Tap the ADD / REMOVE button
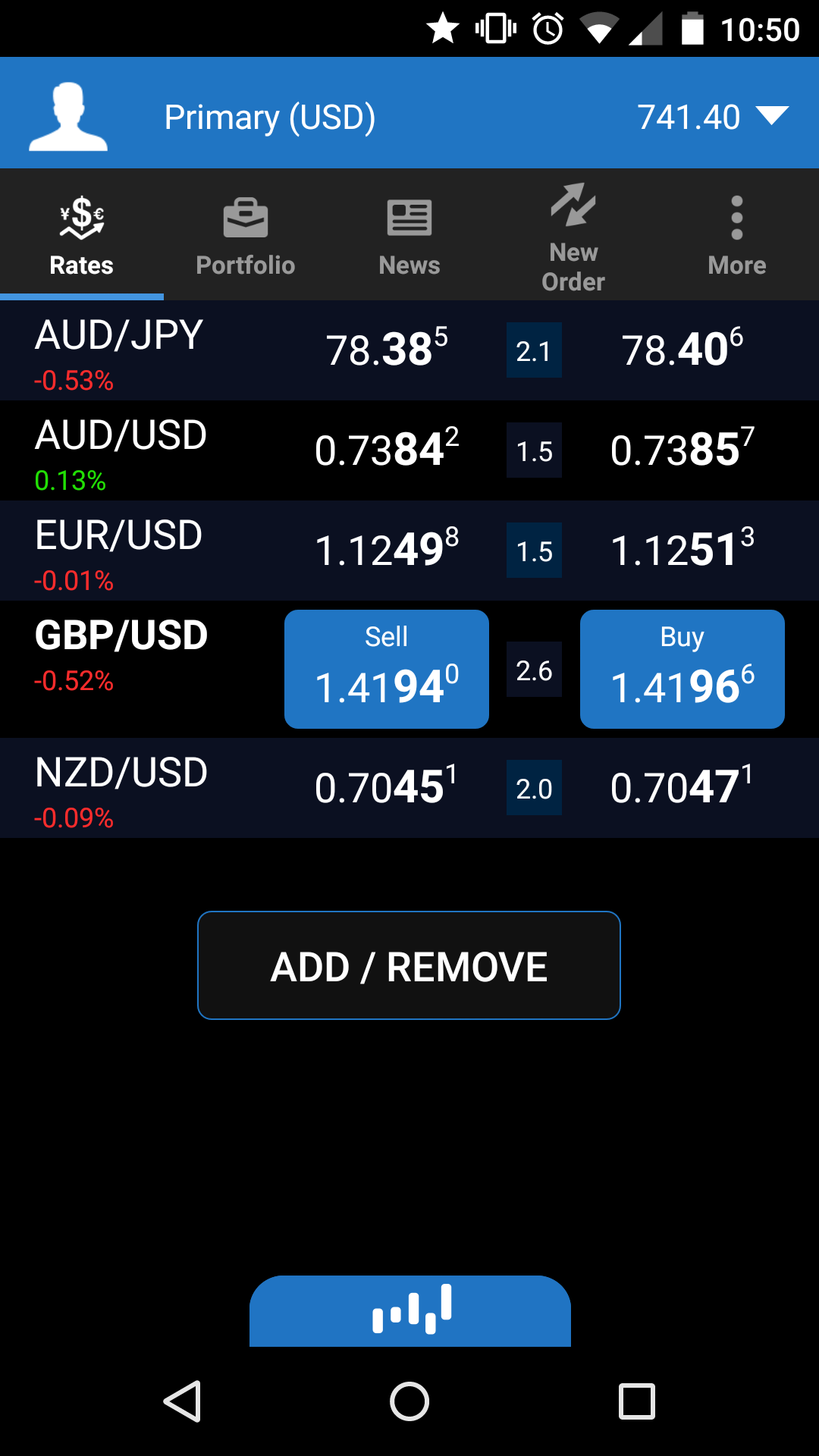The image size is (819, 1456). point(409,965)
